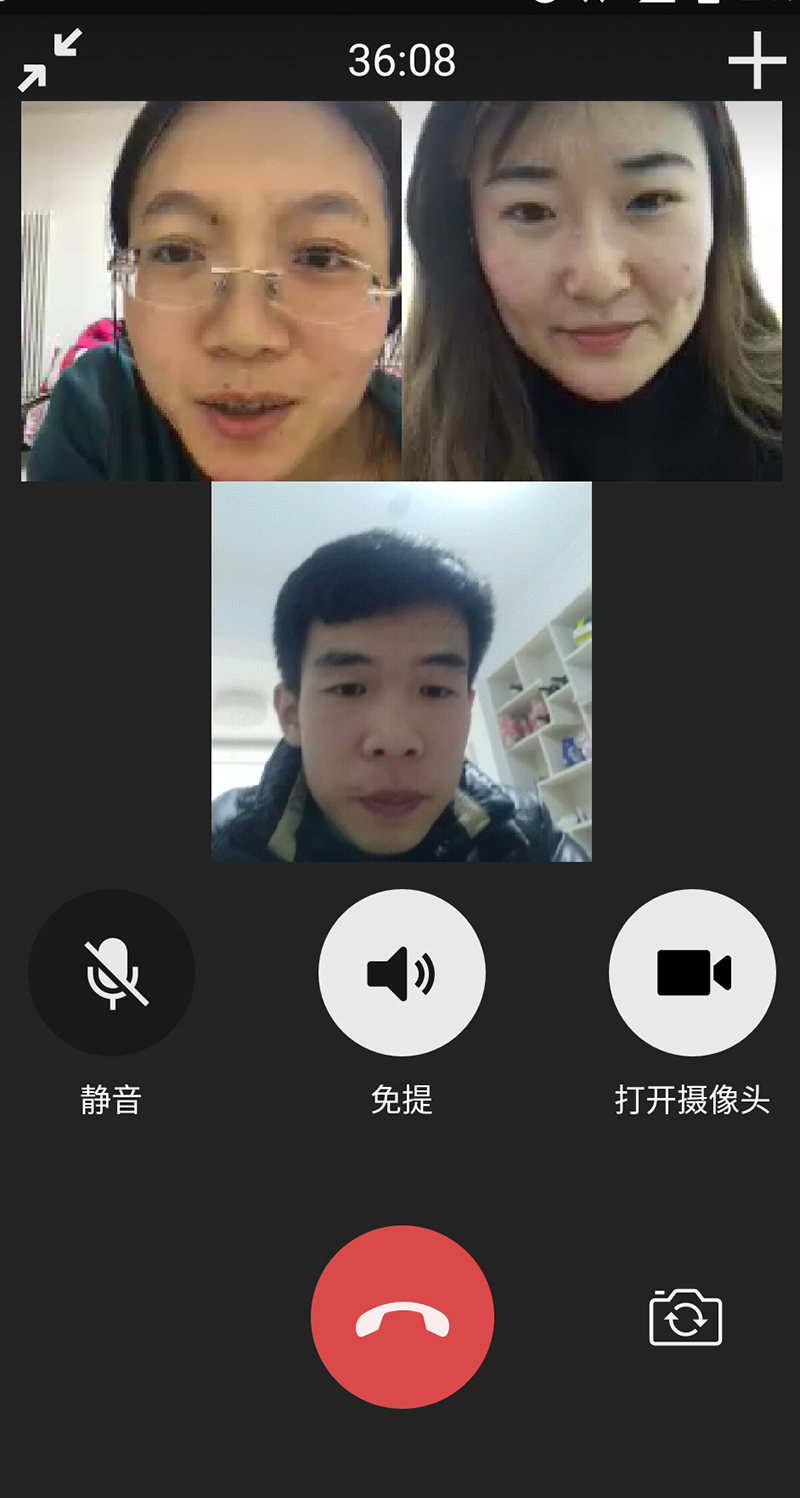The height and width of the screenshot is (1498, 800).
Task: Minimize the video call window
Action: 49,61
